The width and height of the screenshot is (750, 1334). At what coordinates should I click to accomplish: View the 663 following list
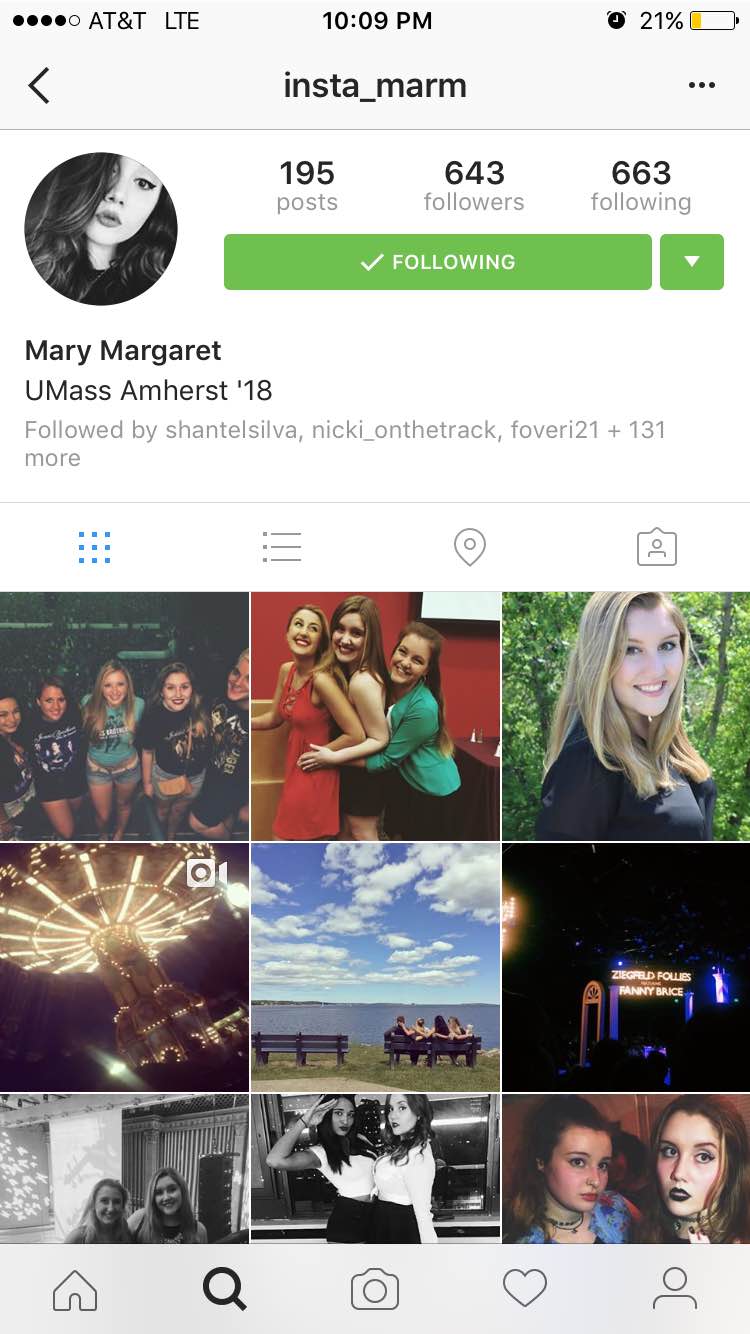641,186
